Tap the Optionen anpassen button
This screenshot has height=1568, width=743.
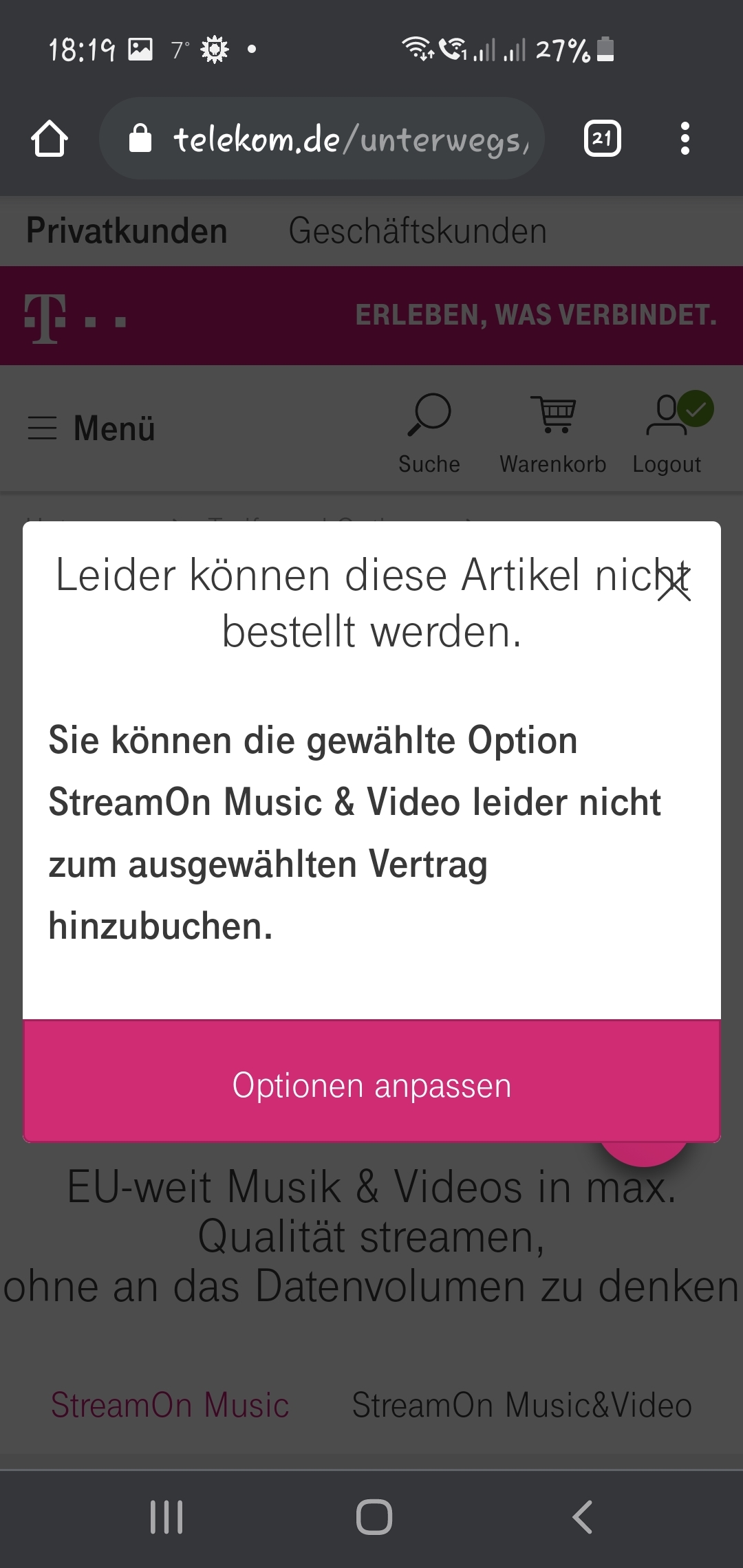pyautogui.click(x=371, y=1085)
